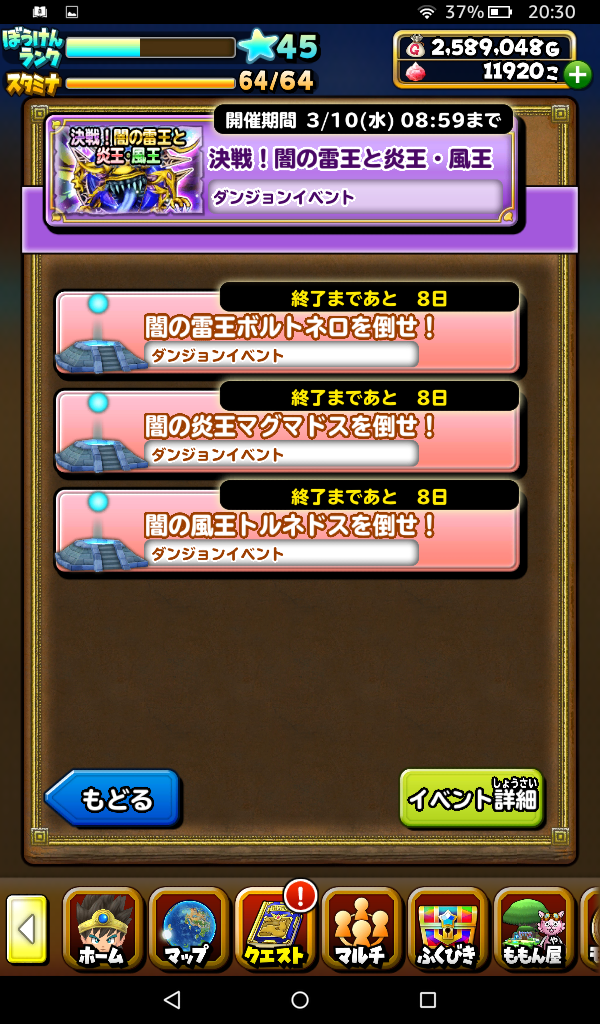Open the ふくびき lottery tab

[x=448, y=929]
